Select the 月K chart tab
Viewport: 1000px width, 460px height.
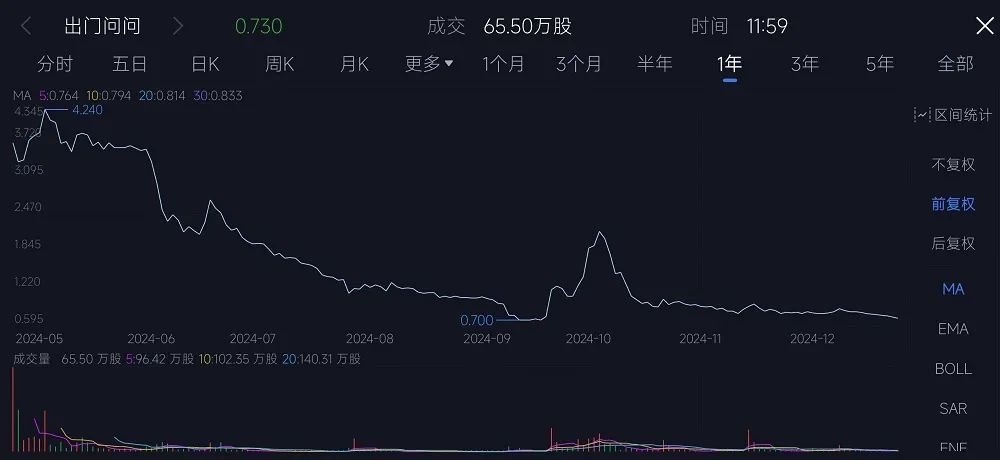(354, 64)
